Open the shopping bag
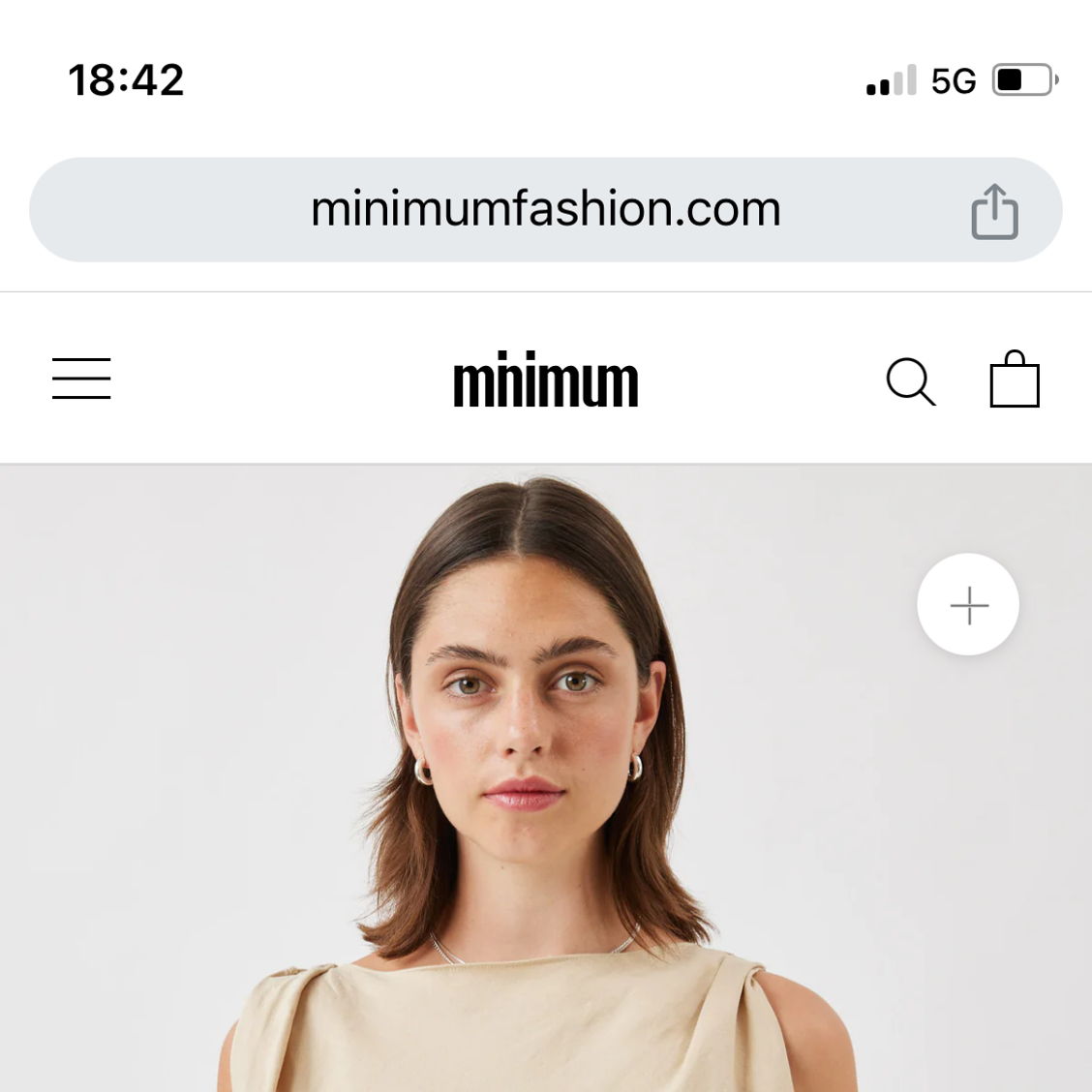The height and width of the screenshot is (1092, 1092). (1014, 379)
